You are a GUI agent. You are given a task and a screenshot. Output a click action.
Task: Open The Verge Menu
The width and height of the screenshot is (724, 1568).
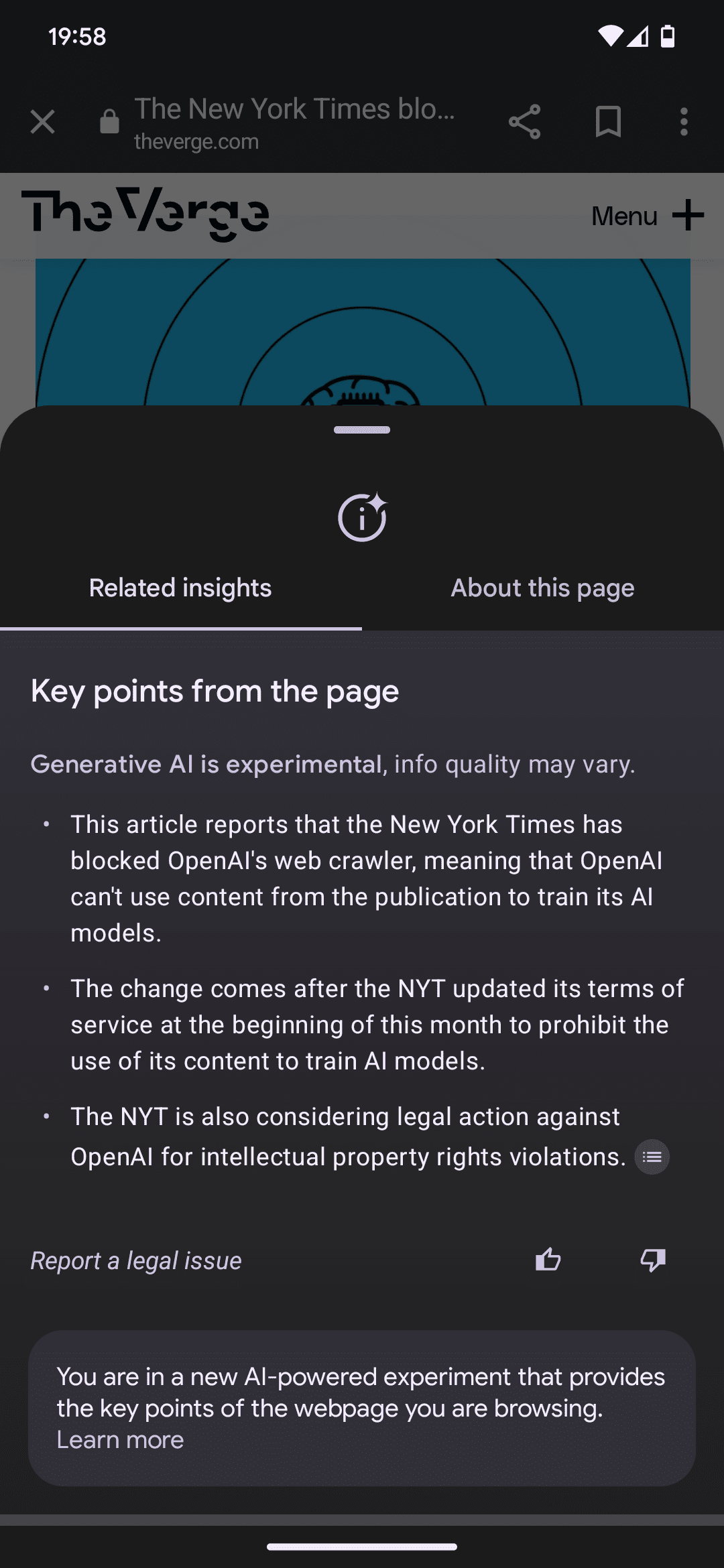coord(647,216)
